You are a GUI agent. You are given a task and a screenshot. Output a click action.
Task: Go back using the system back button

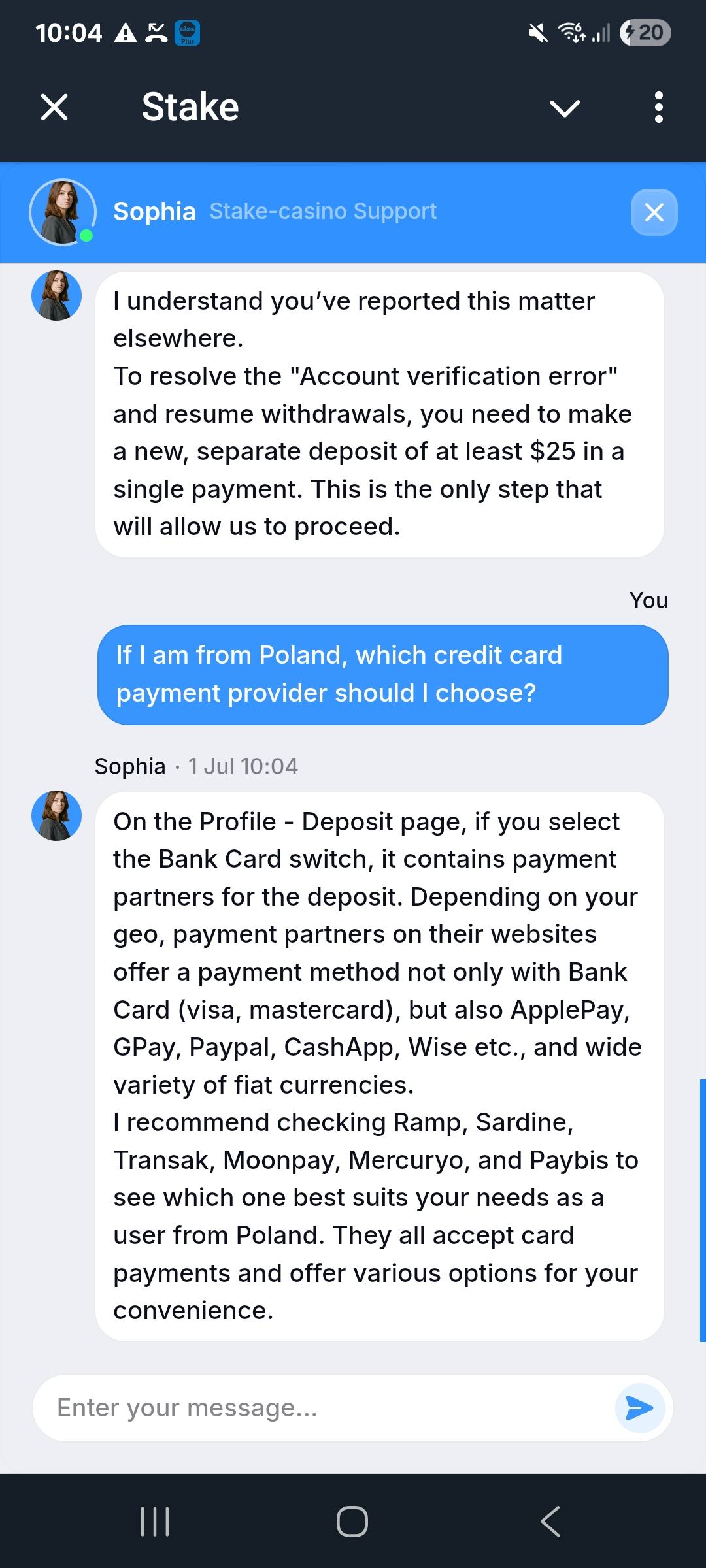point(550,1522)
